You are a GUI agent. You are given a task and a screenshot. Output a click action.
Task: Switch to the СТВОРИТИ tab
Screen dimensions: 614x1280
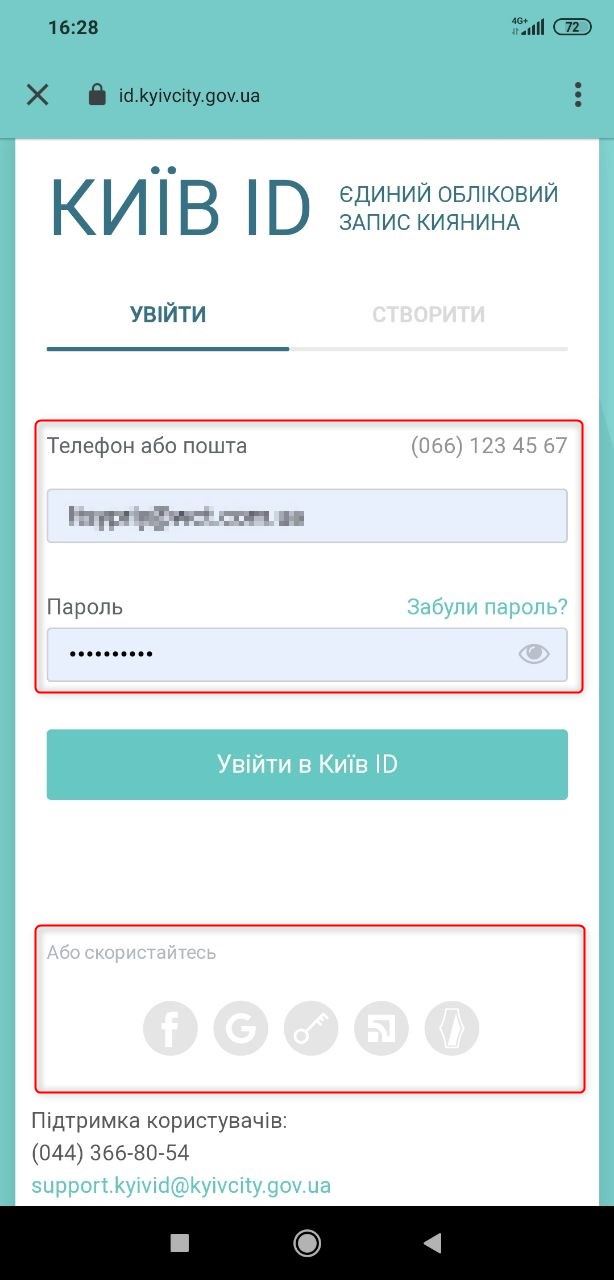pos(428,314)
